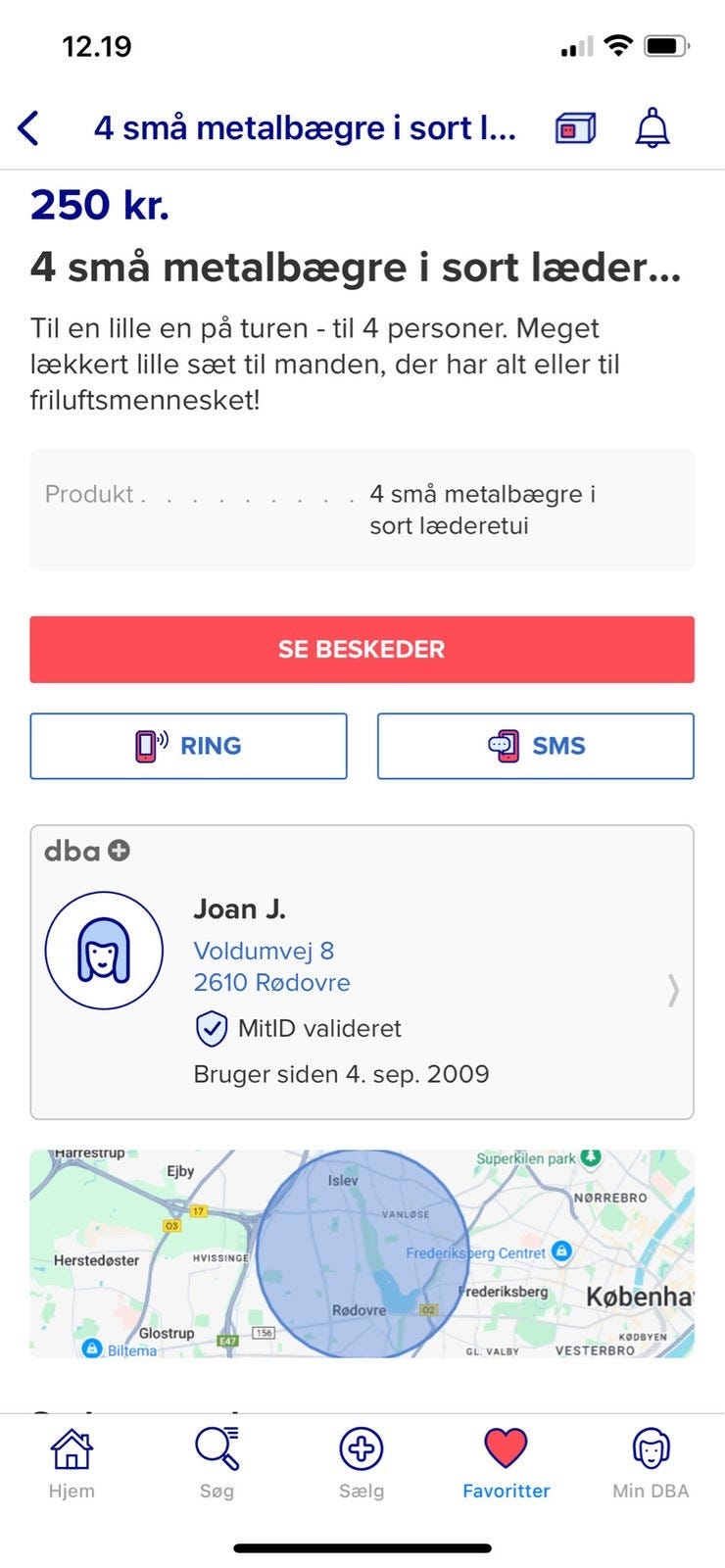The height and width of the screenshot is (1568, 725).
Task: Tap the RING phone button
Action: [189, 746]
